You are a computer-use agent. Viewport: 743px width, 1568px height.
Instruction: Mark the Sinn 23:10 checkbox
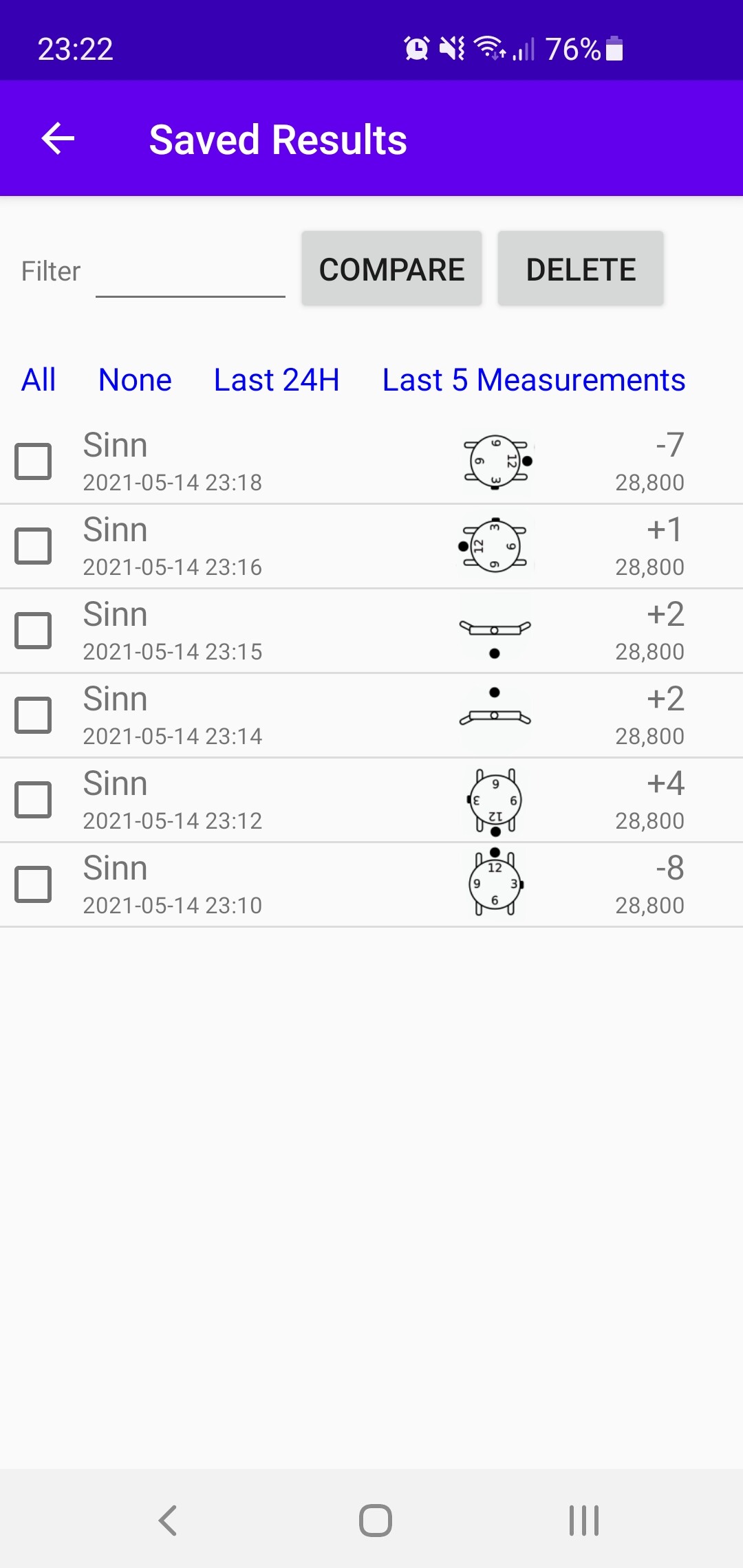tap(33, 884)
